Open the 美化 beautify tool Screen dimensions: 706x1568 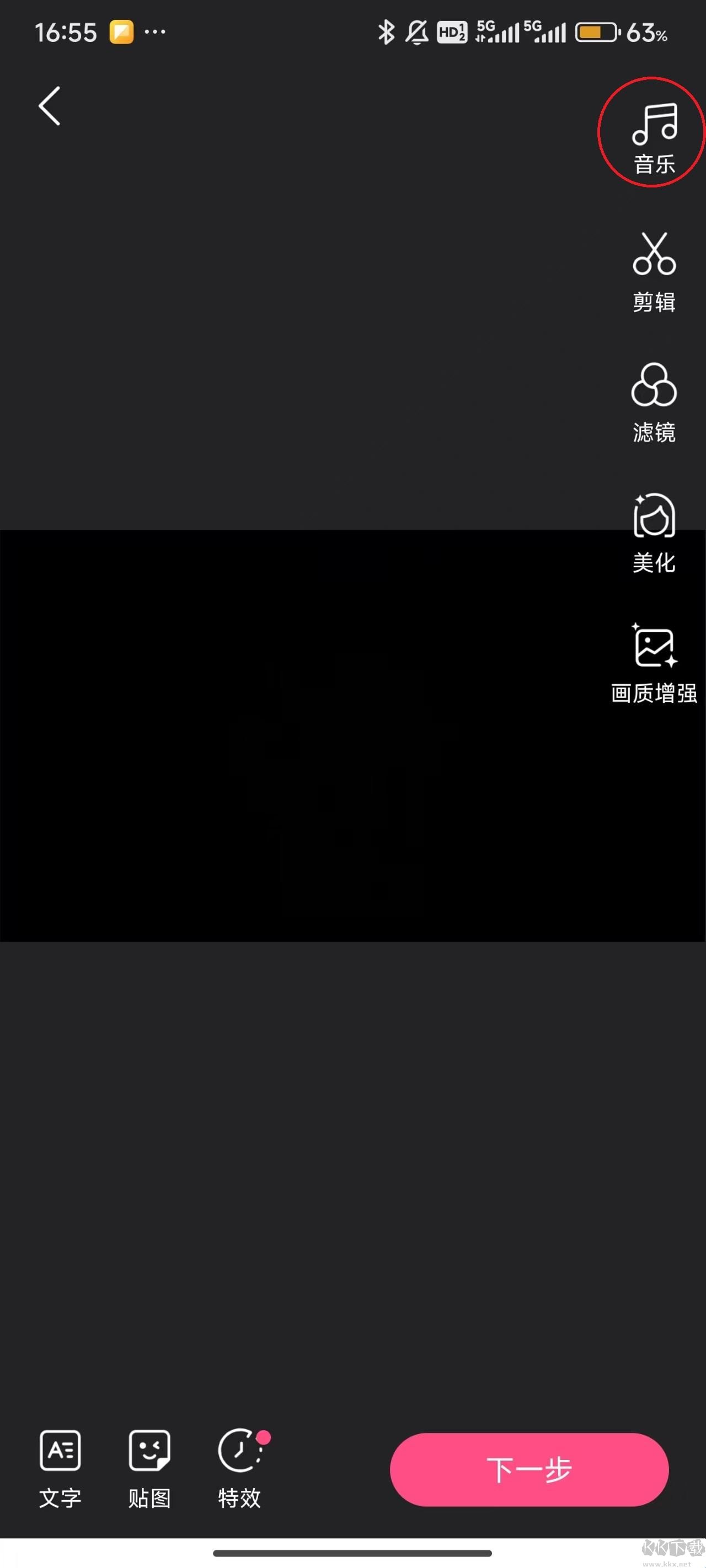point(654,532)
